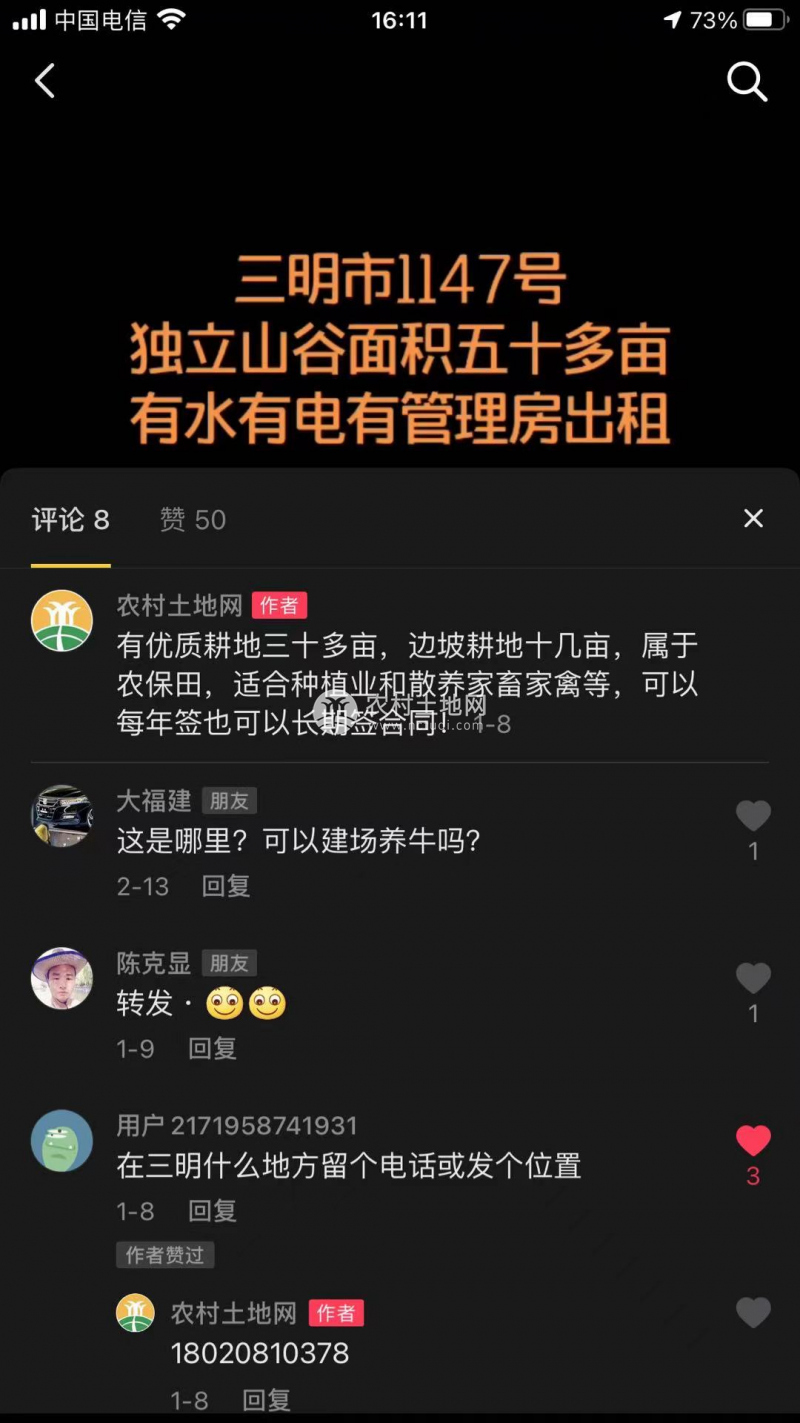
Task: Like 陈克显's comment
Action: [x=753, y=978]
